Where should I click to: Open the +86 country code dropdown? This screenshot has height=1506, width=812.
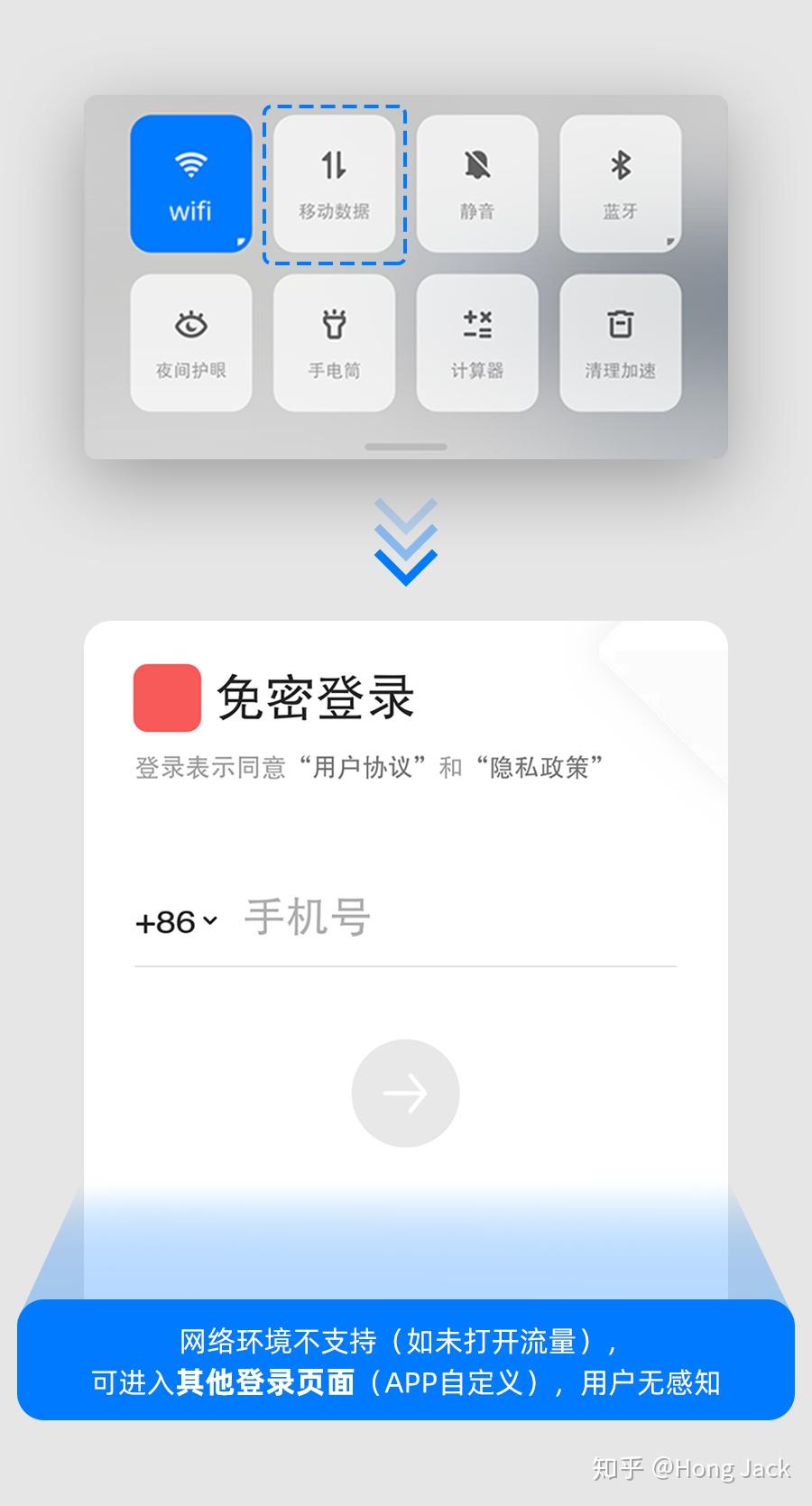174,919
